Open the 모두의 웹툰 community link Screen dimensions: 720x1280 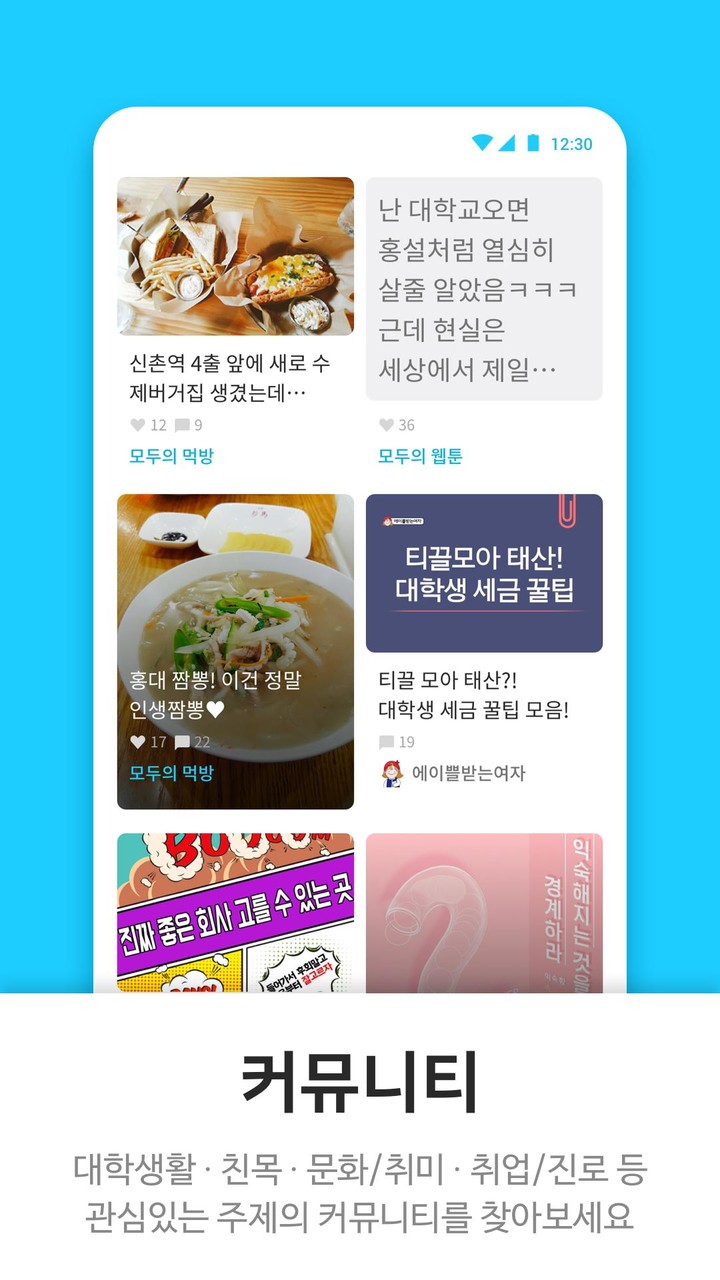[x=422, y=454]
